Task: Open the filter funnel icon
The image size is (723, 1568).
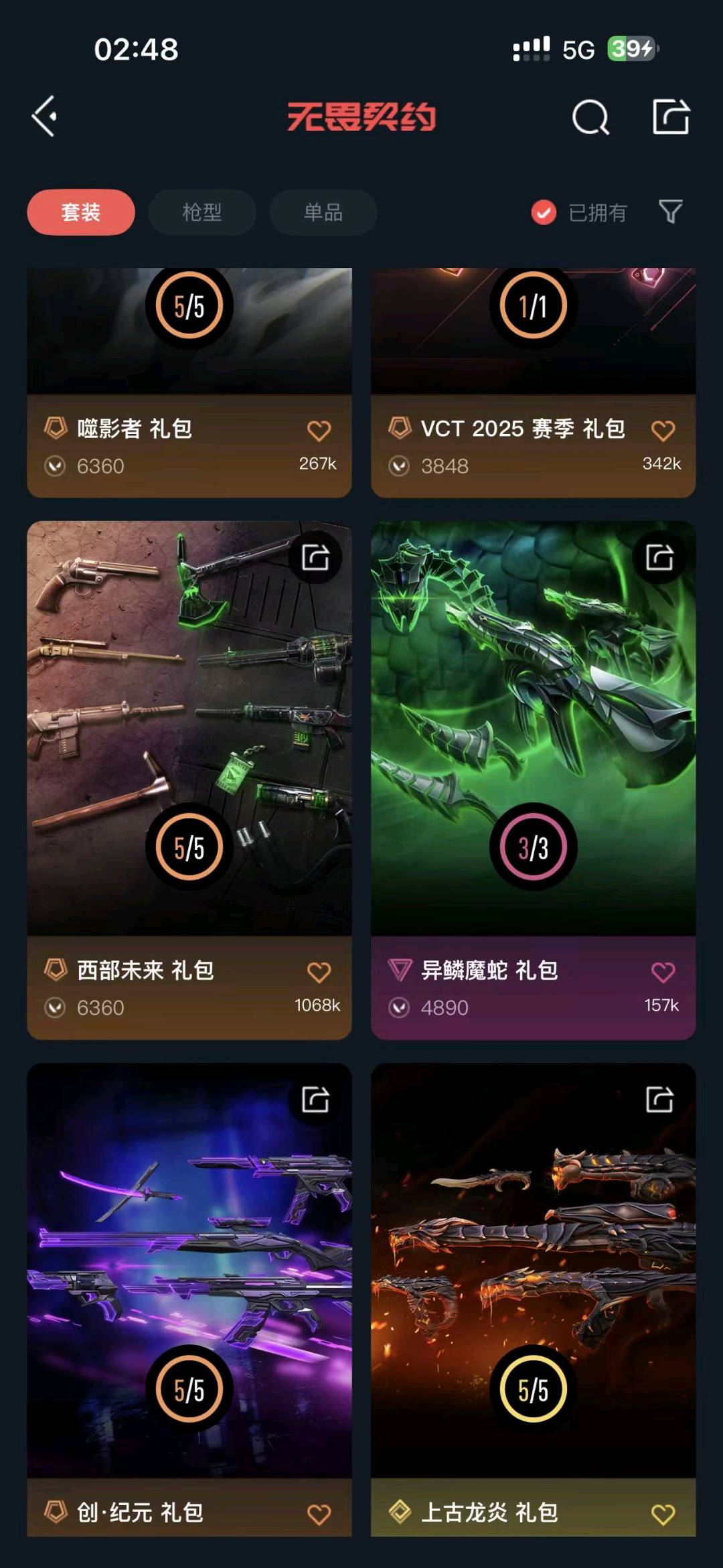Action: coord(670,212)
